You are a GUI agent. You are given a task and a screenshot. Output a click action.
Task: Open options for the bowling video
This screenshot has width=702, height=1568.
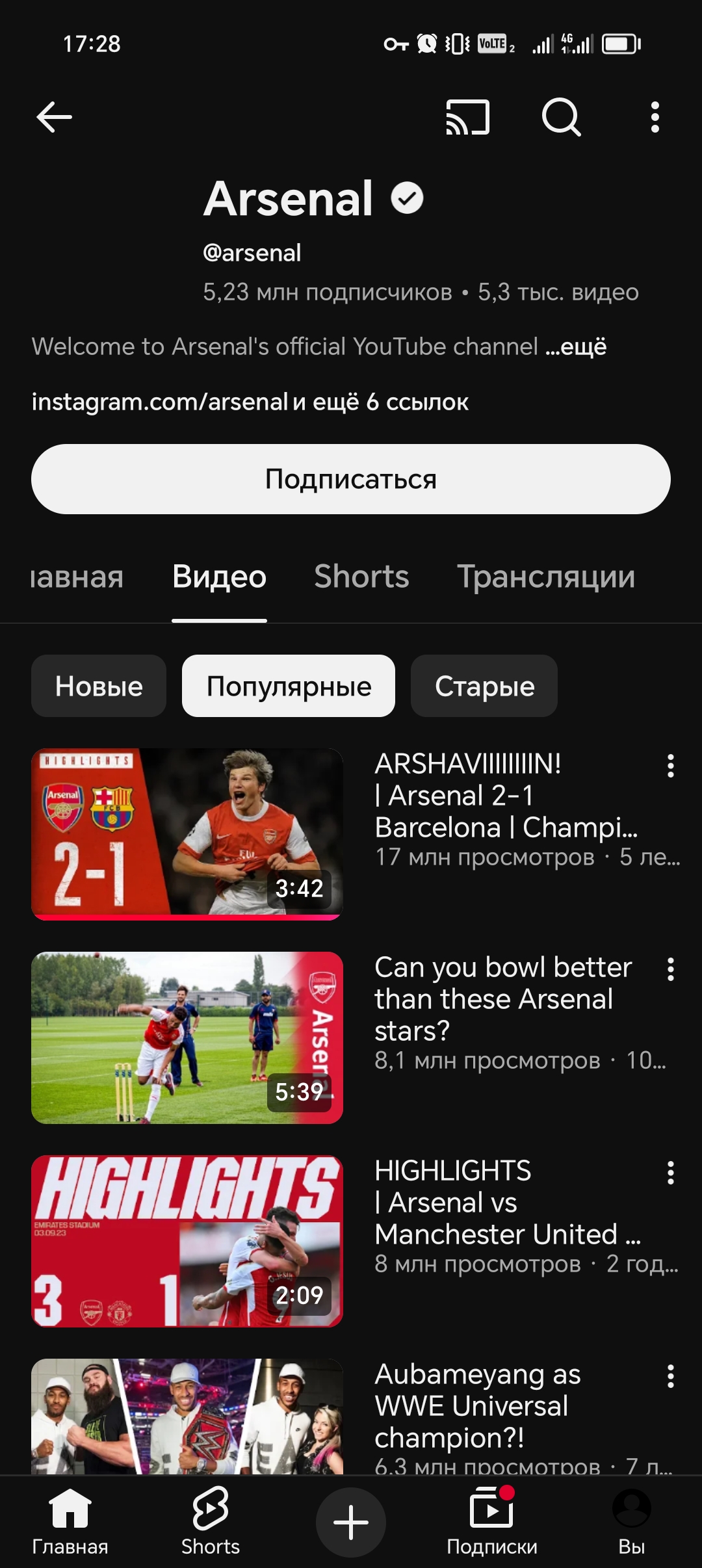pos(670,969)
